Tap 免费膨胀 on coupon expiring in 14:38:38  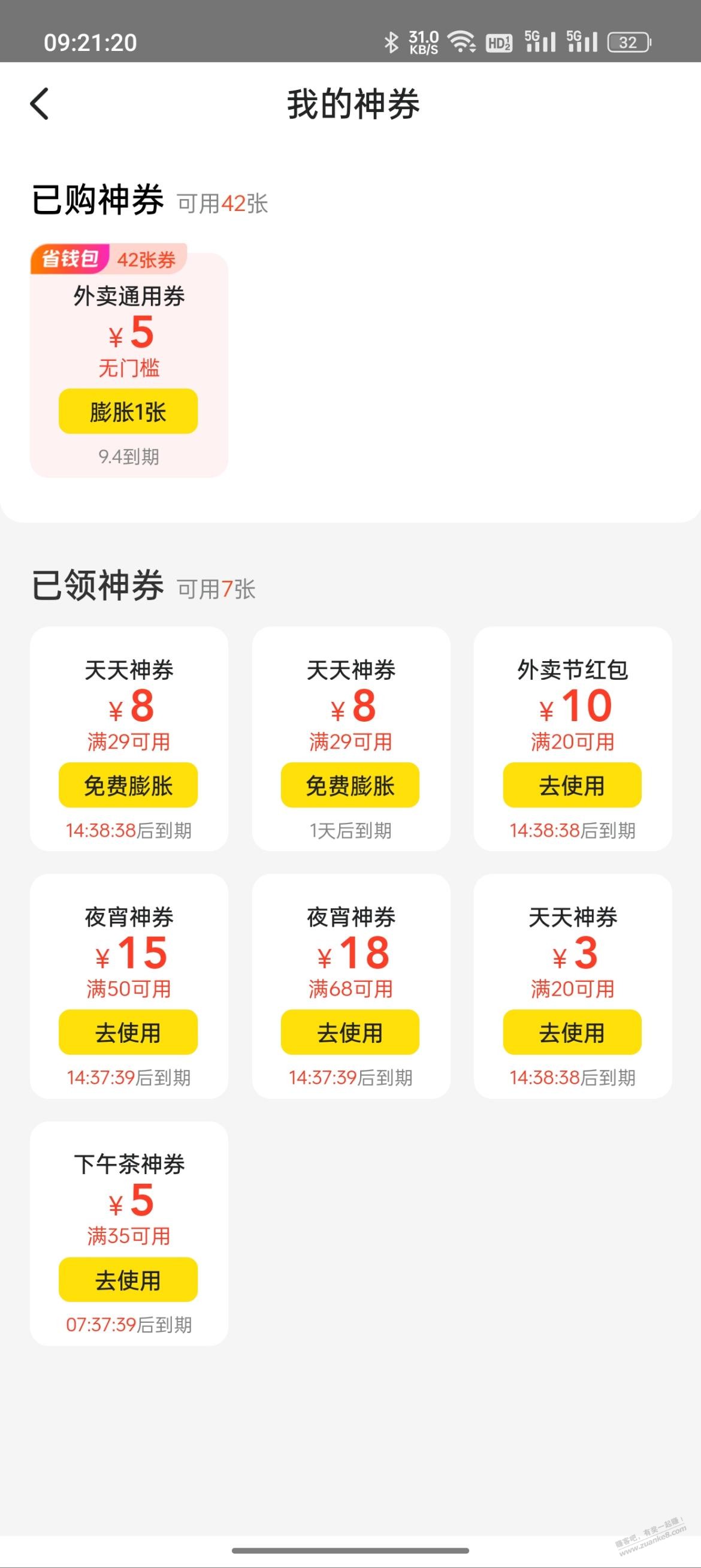click(128, 785)
